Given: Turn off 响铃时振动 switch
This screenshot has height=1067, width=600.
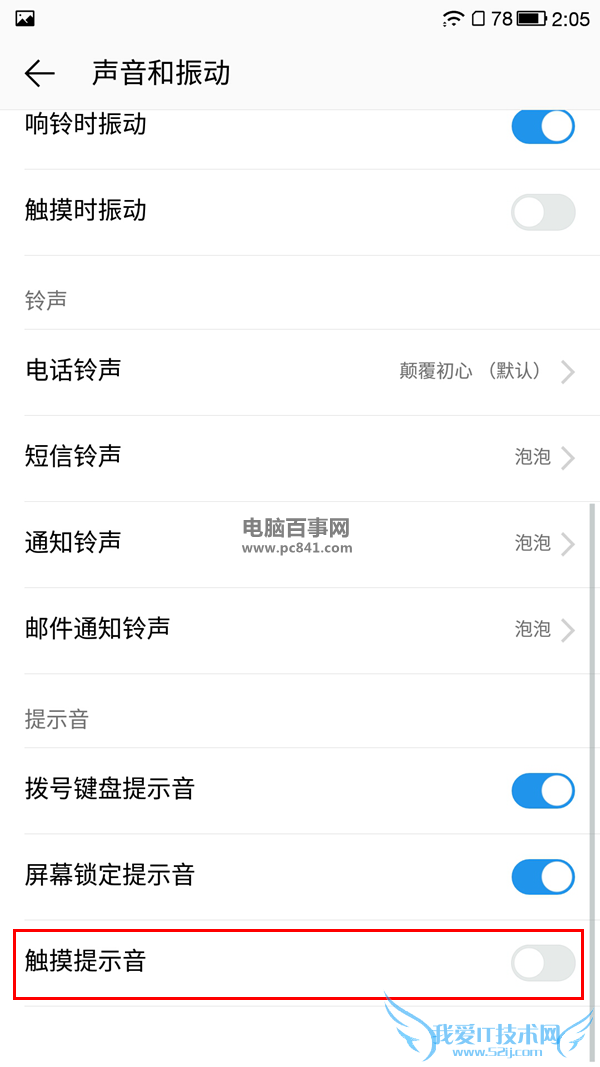Looking at the screenshot, I should point(543,127).
